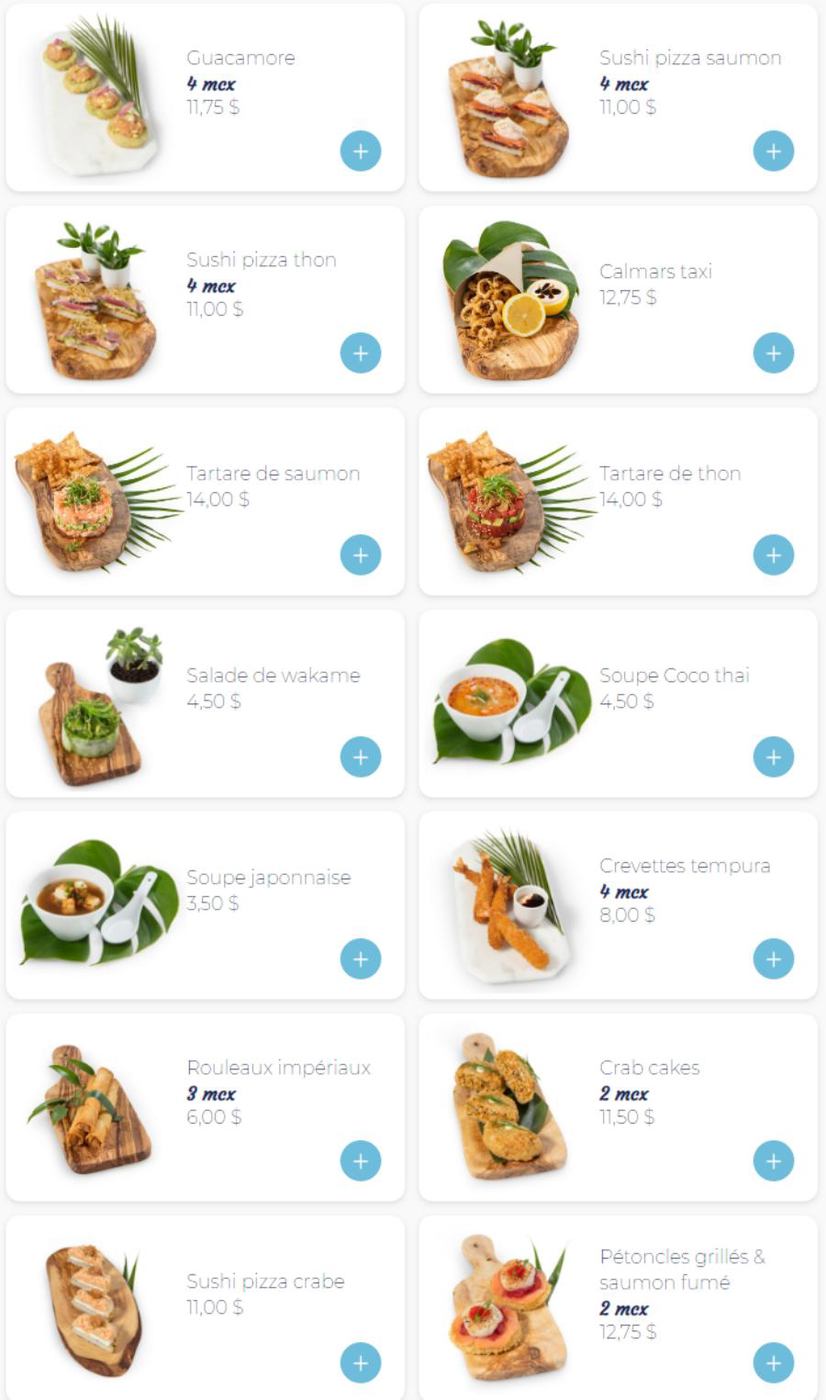Add Calmars taxi with the plus icon

[772, 352]
